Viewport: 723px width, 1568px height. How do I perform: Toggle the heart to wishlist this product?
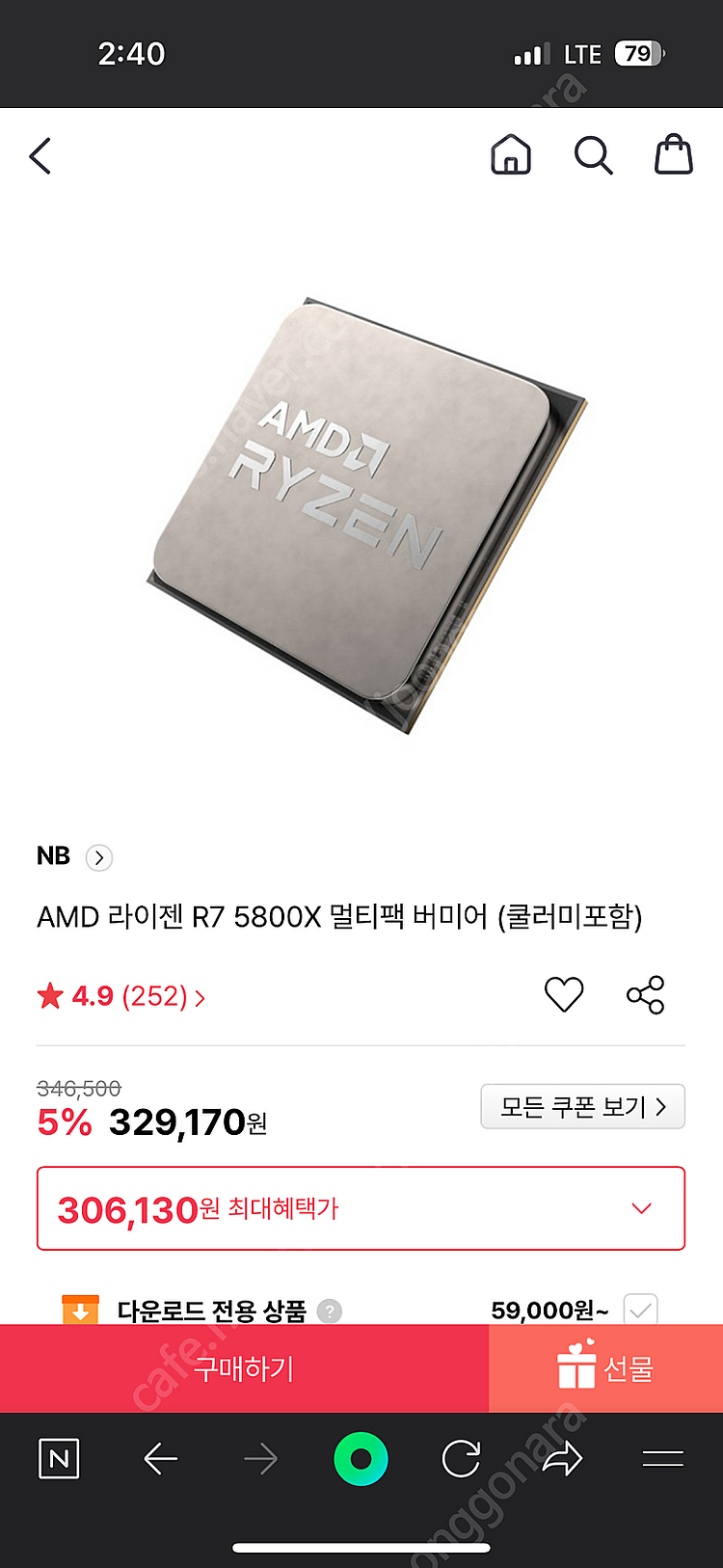[x=565, y=995]
